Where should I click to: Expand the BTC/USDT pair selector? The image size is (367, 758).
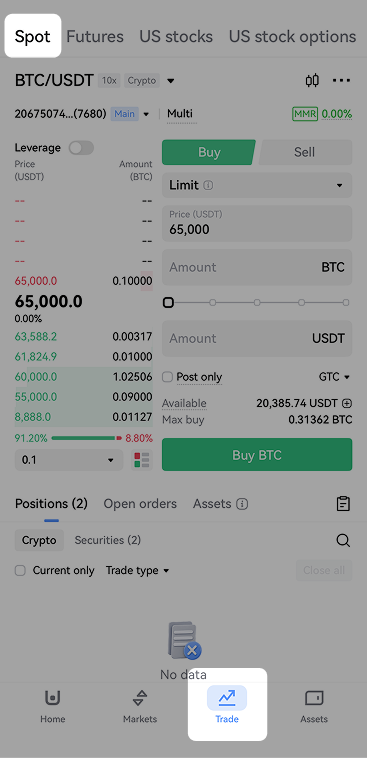point(170,81)
